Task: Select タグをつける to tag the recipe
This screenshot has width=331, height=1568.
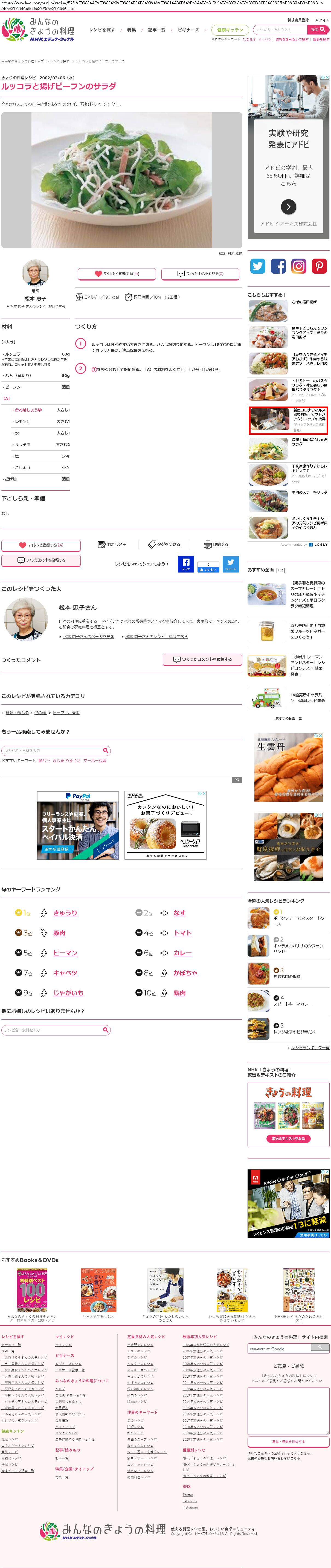Action: 165,544
